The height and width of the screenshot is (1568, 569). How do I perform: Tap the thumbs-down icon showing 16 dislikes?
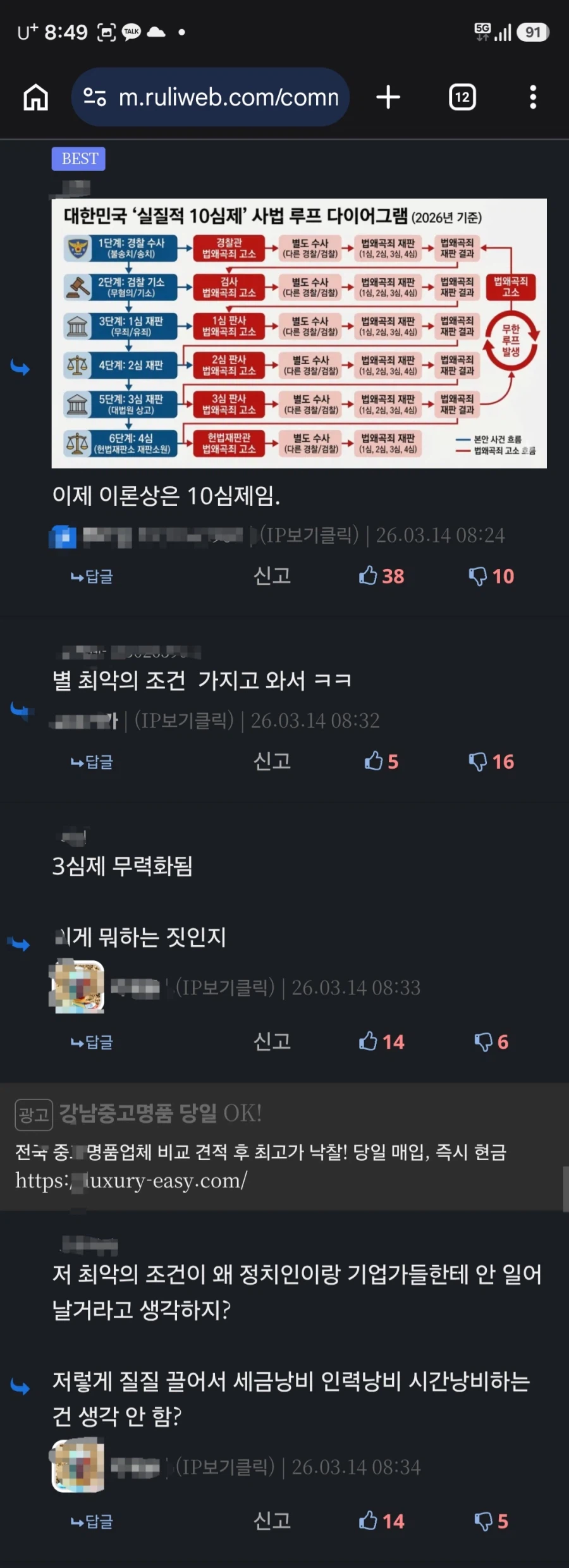(x=478, y=762)
